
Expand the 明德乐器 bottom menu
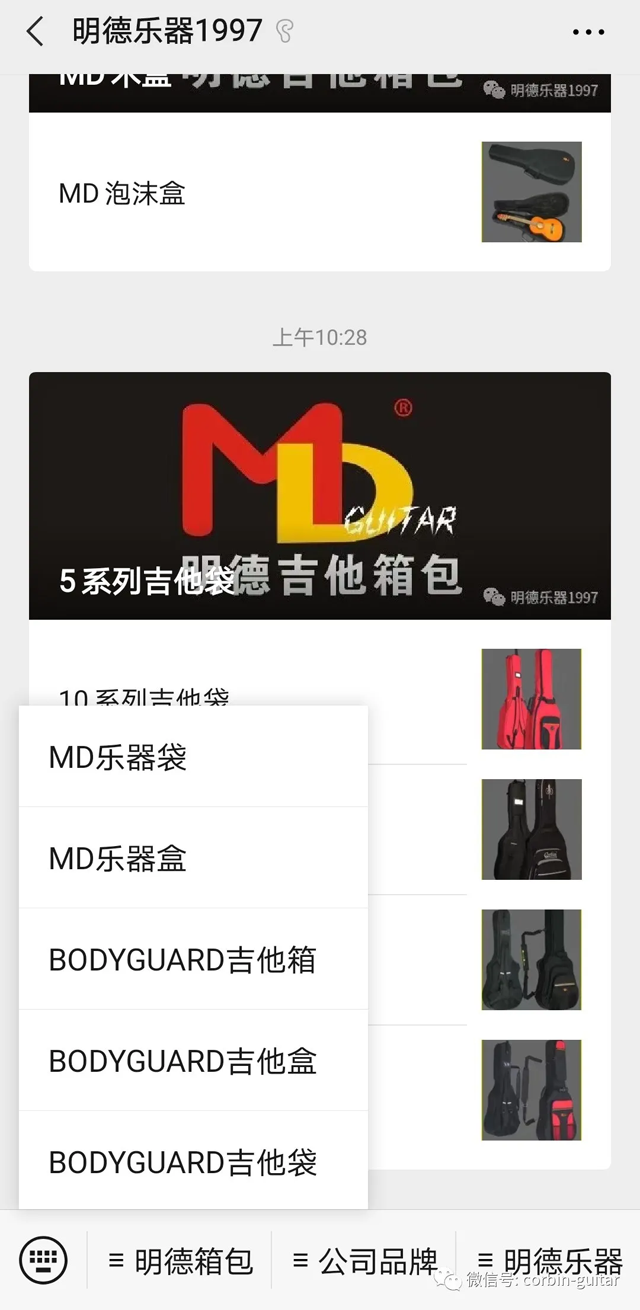pyautogui.click(x=549, y=1261)
